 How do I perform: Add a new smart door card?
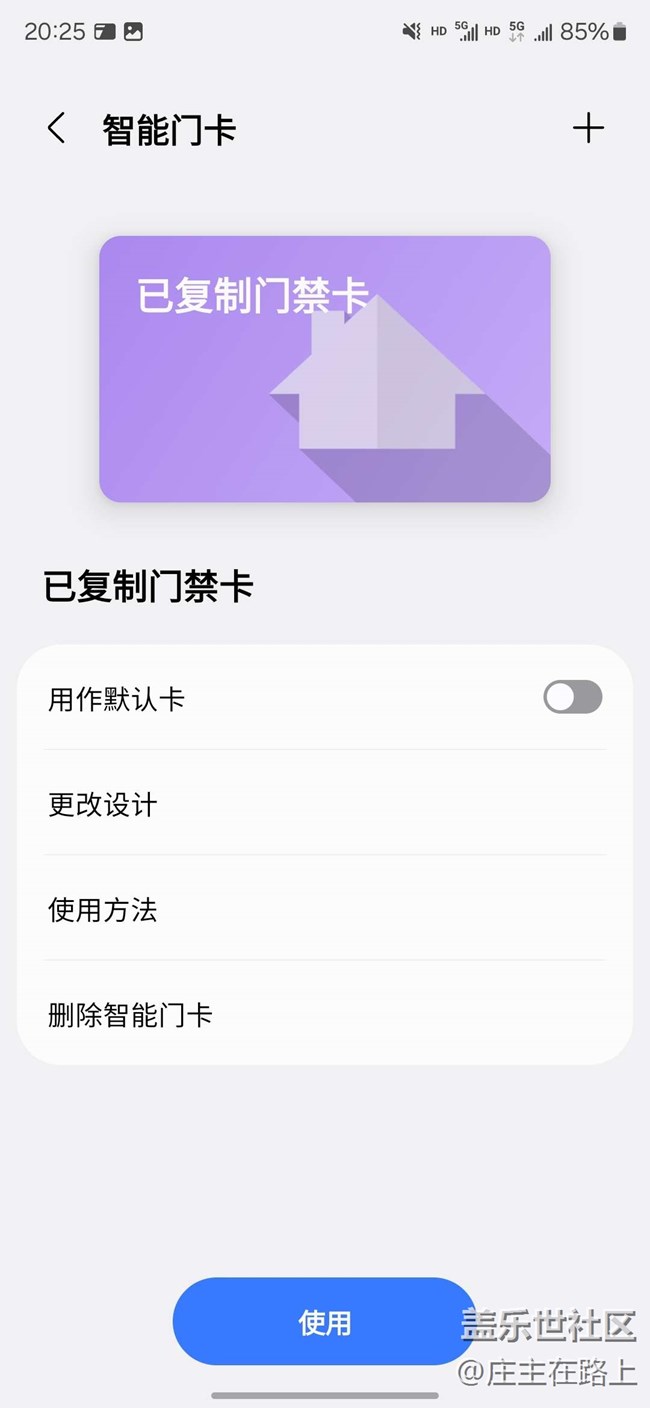point(588,129)
